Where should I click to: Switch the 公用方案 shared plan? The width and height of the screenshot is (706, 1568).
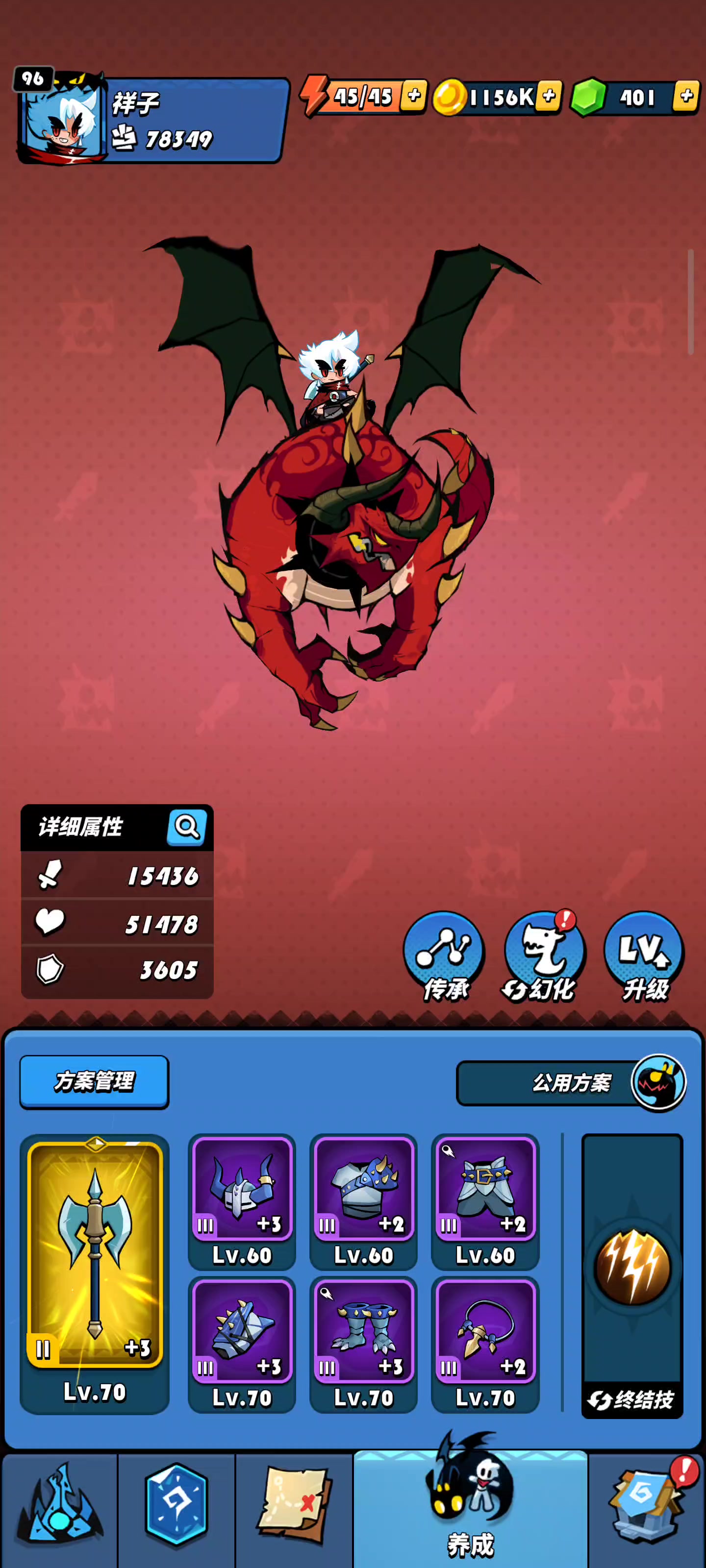coord(571,1083)
